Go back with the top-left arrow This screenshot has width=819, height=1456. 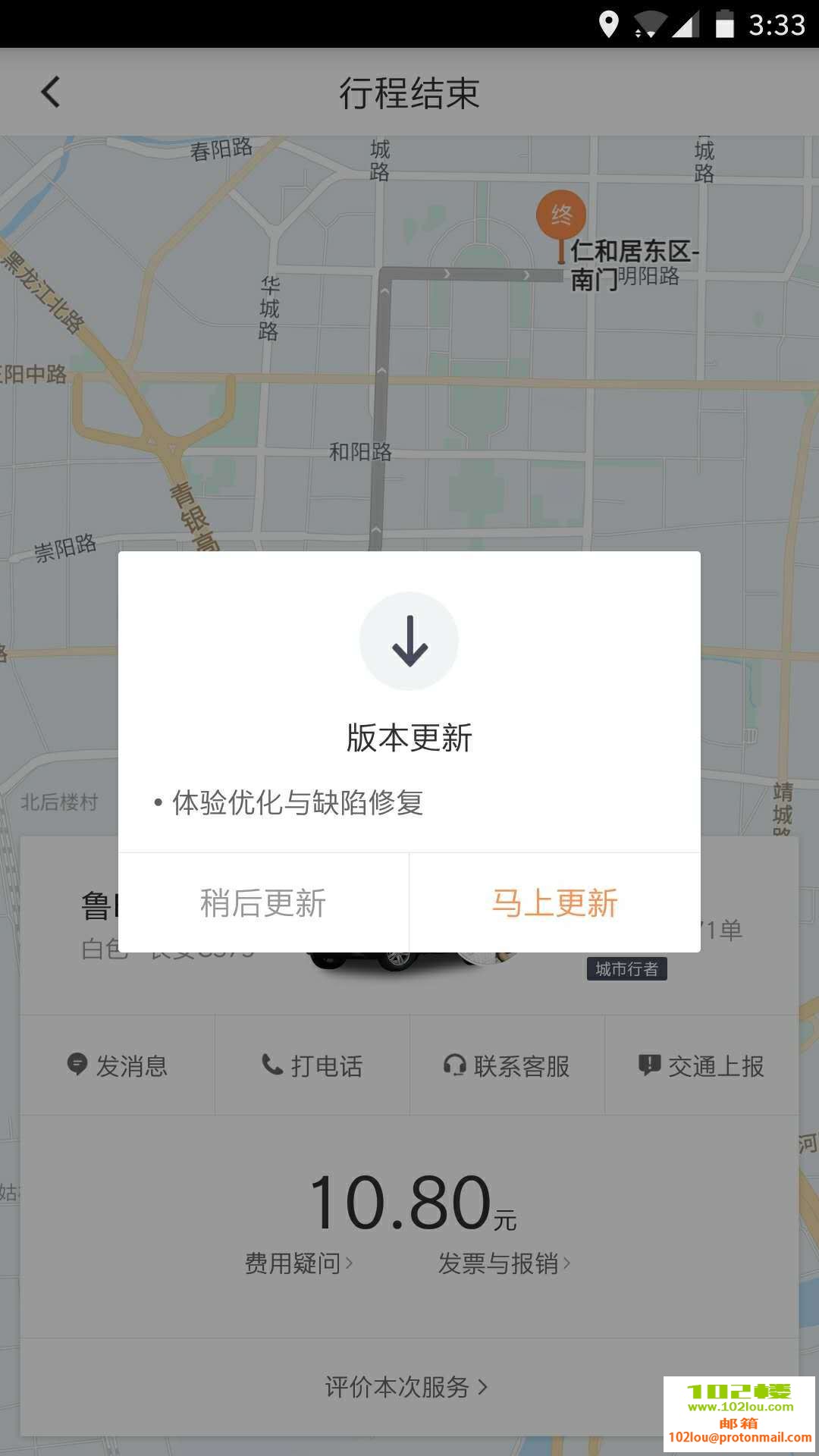[50, 93]
